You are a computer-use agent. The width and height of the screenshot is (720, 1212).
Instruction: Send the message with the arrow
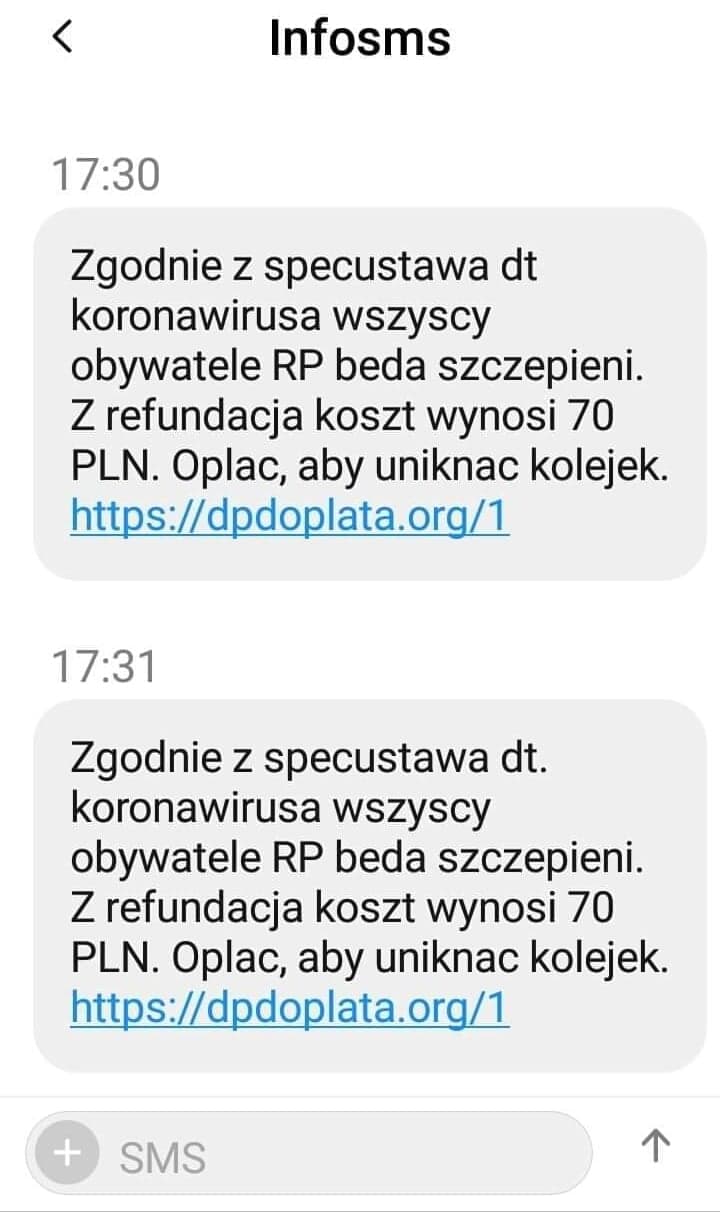coord(654,1146)
